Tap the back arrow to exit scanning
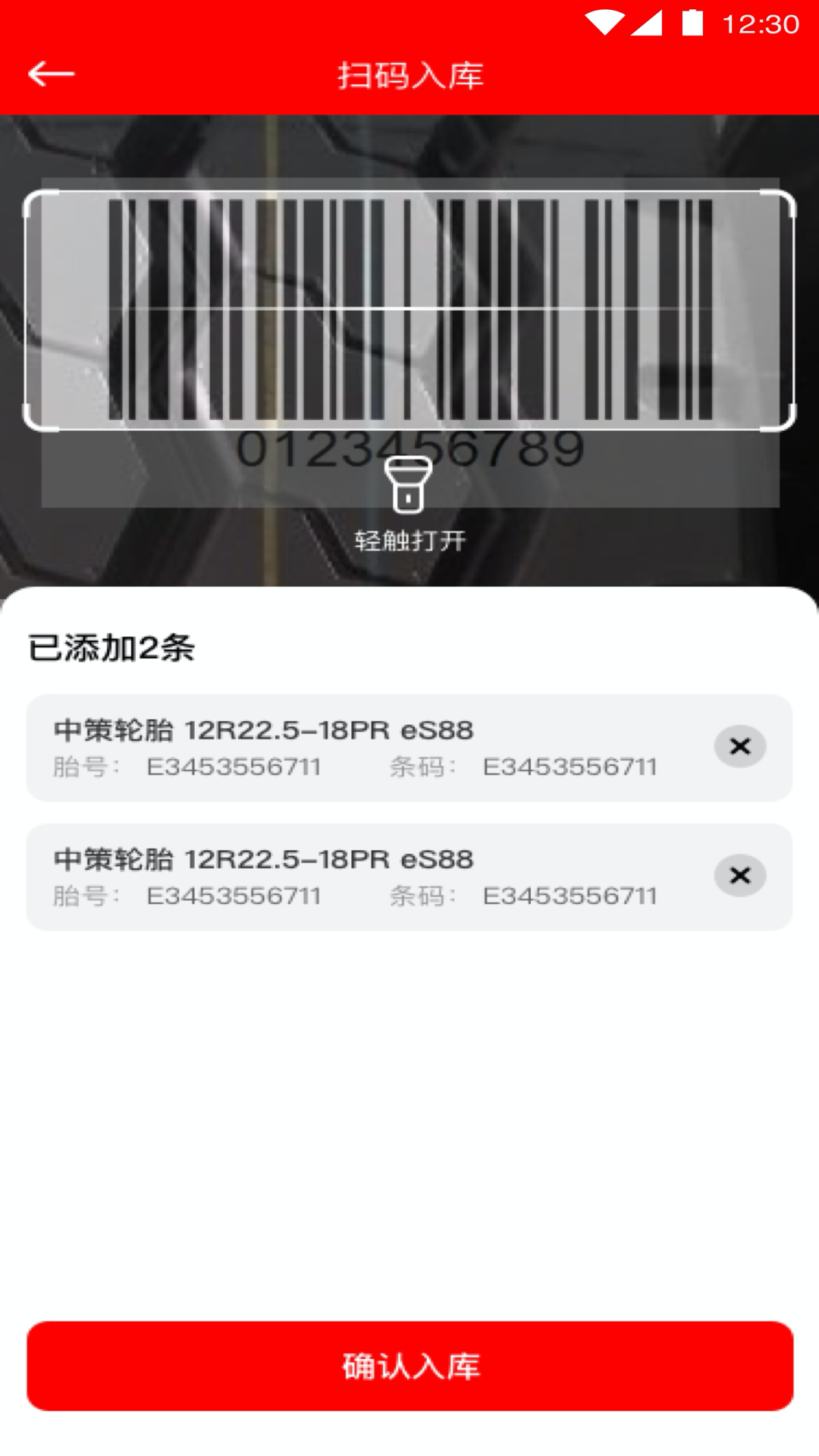 click(52, 74)
